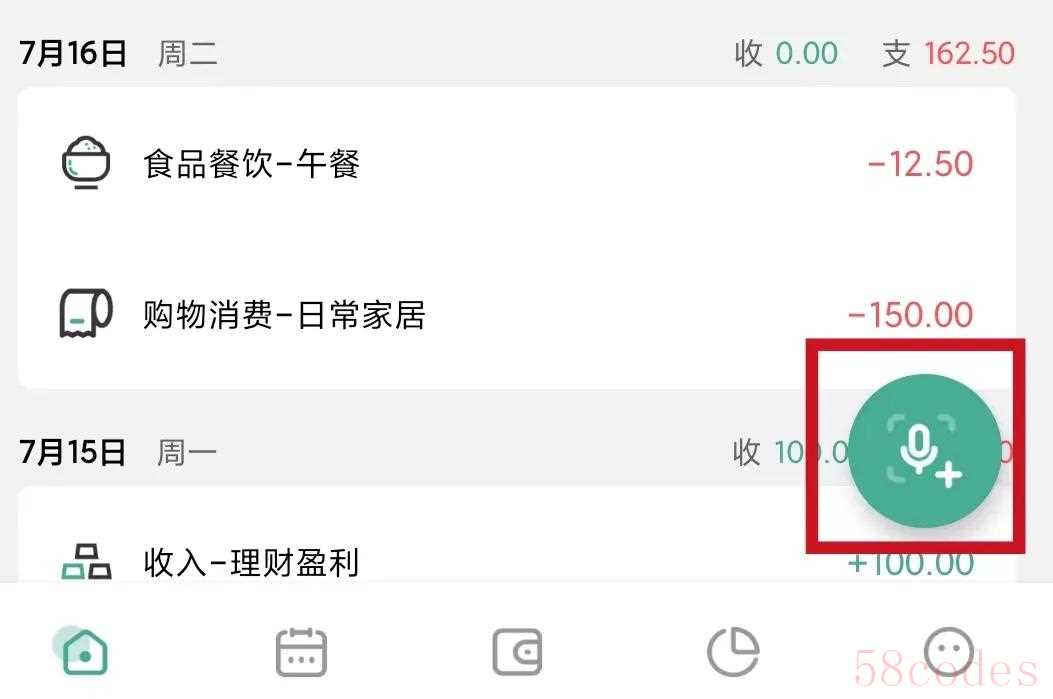
Task: Open the wallet tab
Action: pos(518,652)
